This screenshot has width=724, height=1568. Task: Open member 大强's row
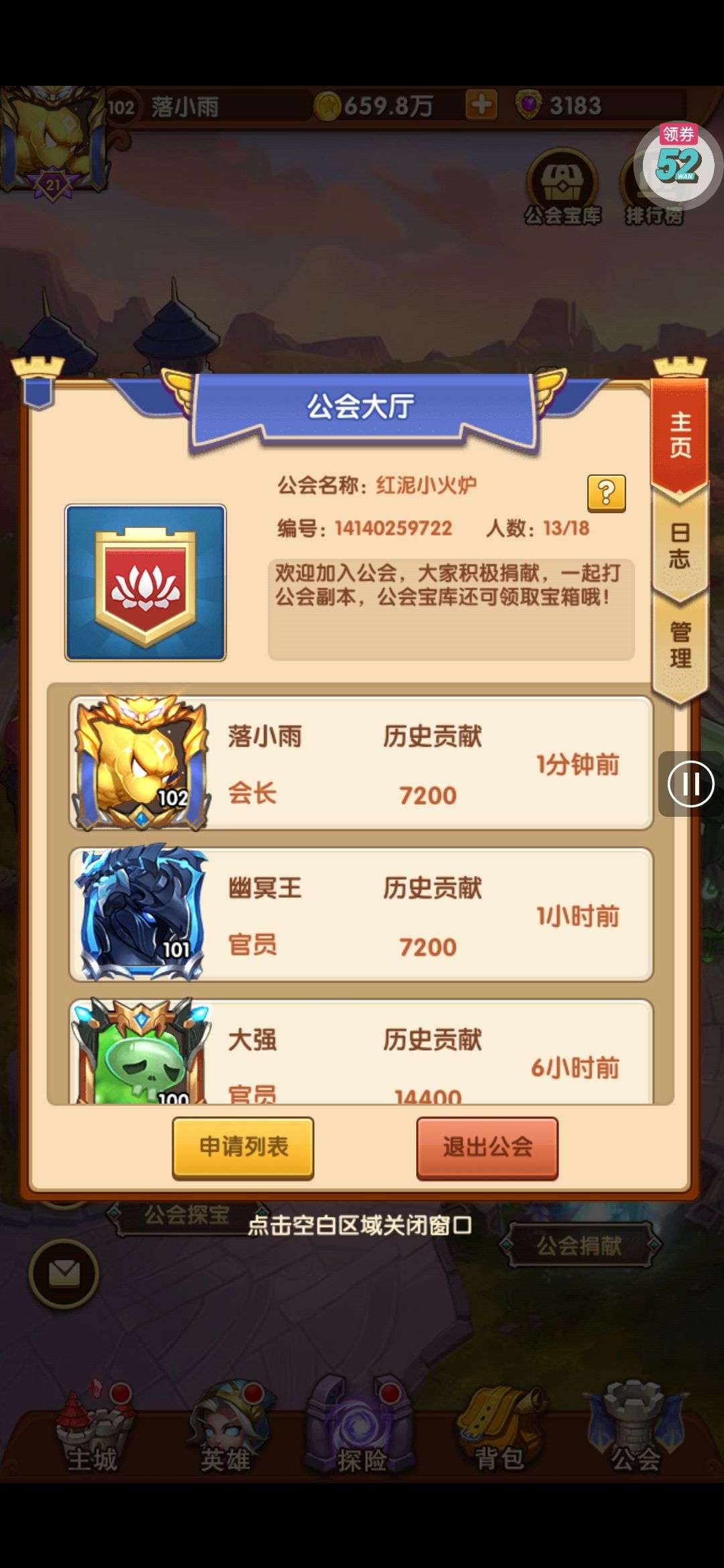(x=361, y=1053)
